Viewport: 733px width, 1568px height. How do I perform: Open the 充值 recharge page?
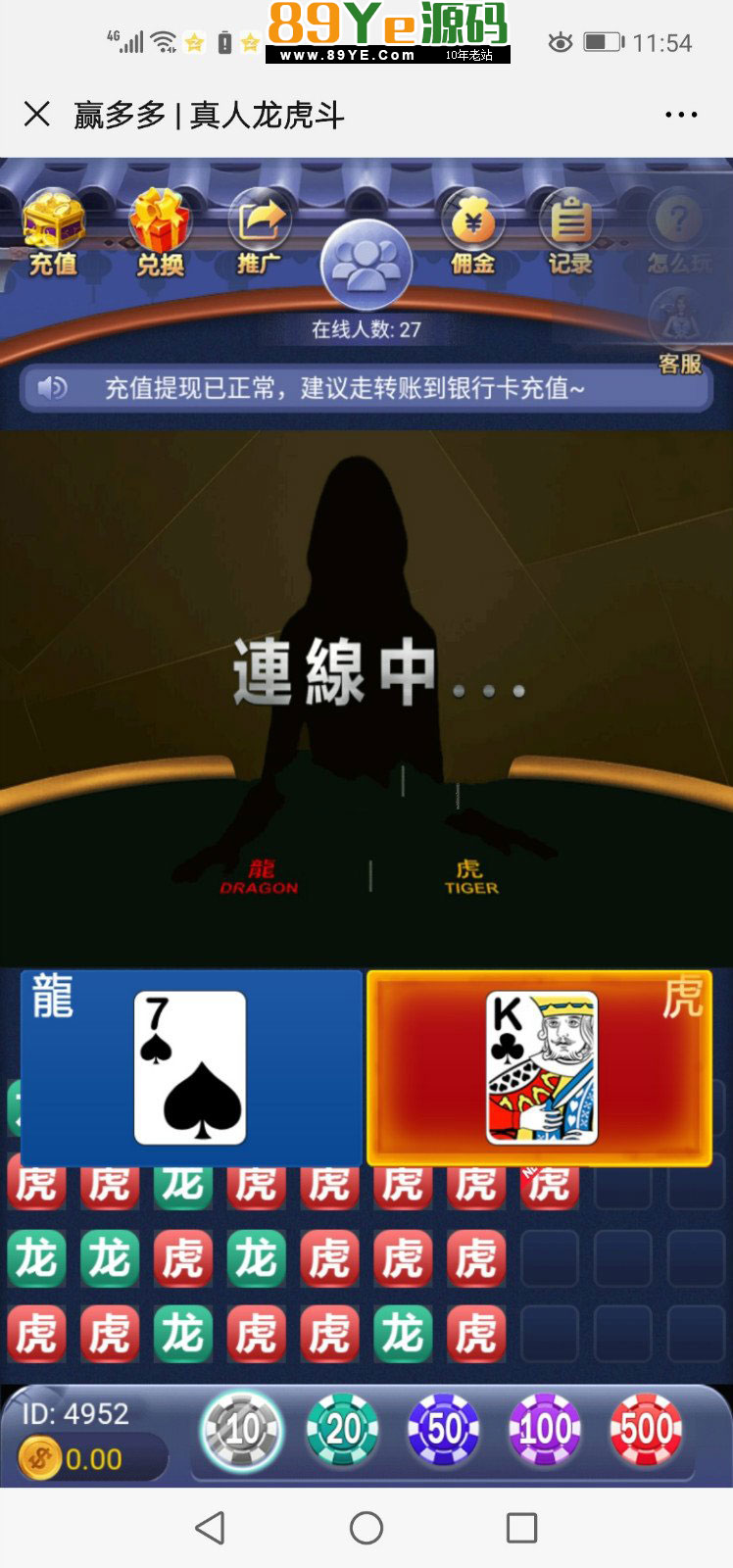coord(53,233)
